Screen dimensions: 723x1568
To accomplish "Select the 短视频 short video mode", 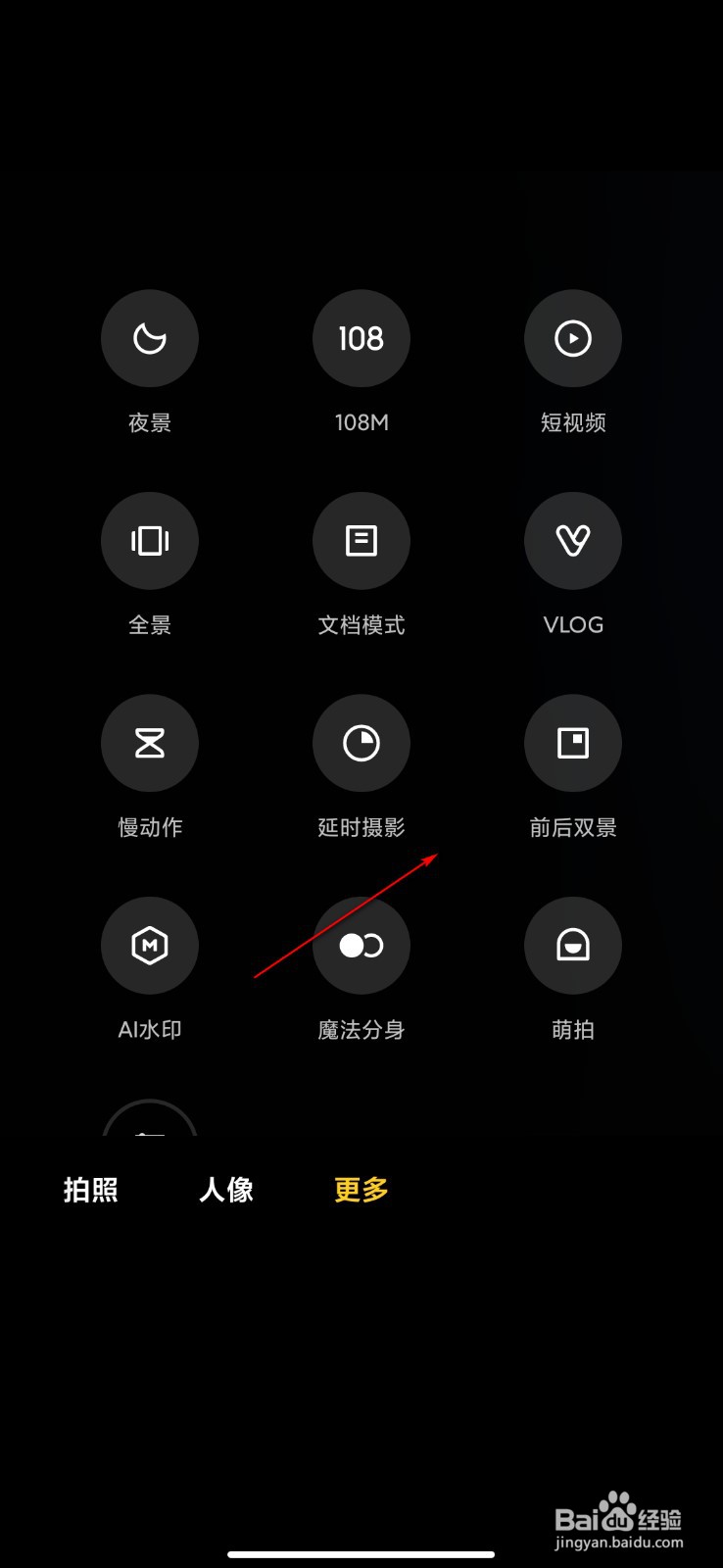I will point(572,338).
